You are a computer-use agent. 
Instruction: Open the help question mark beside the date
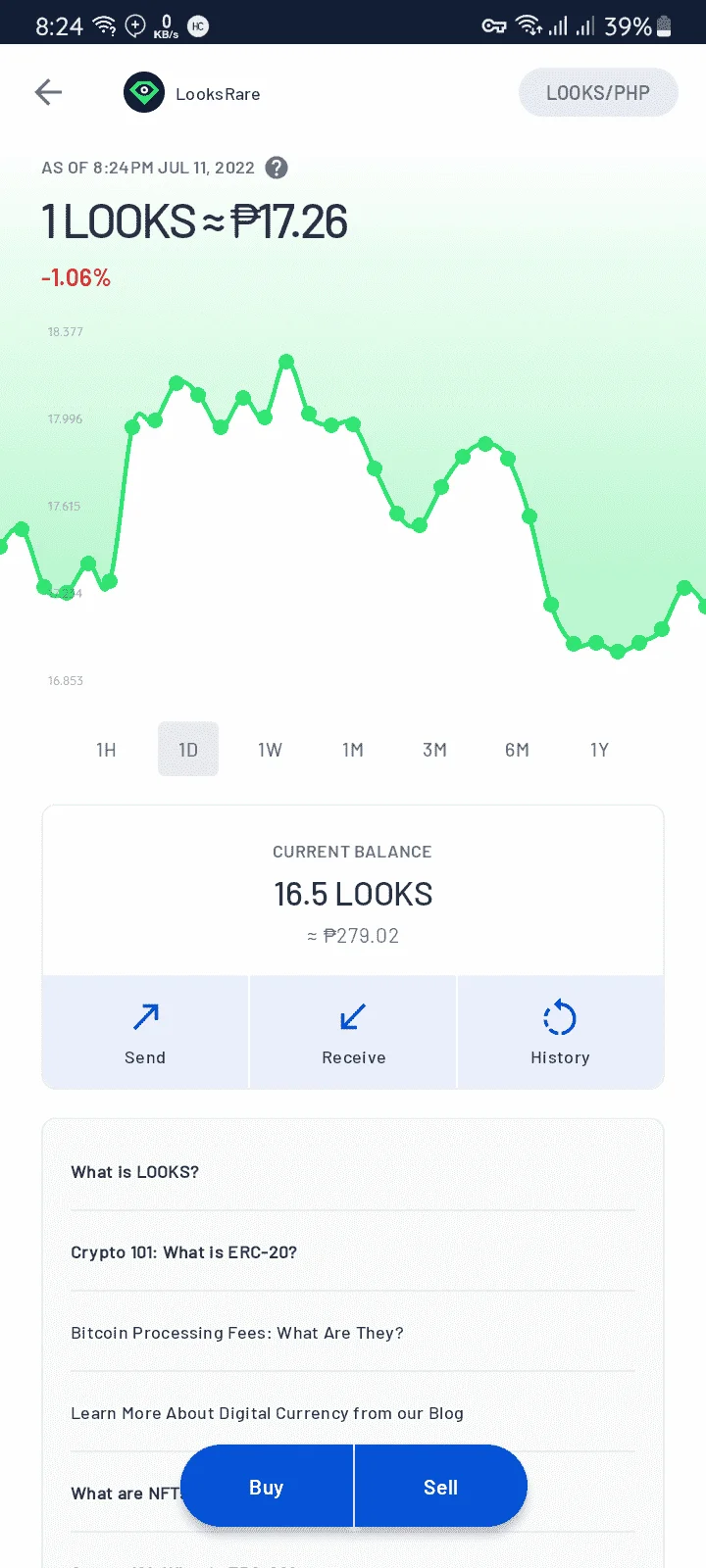coord(277,168)
